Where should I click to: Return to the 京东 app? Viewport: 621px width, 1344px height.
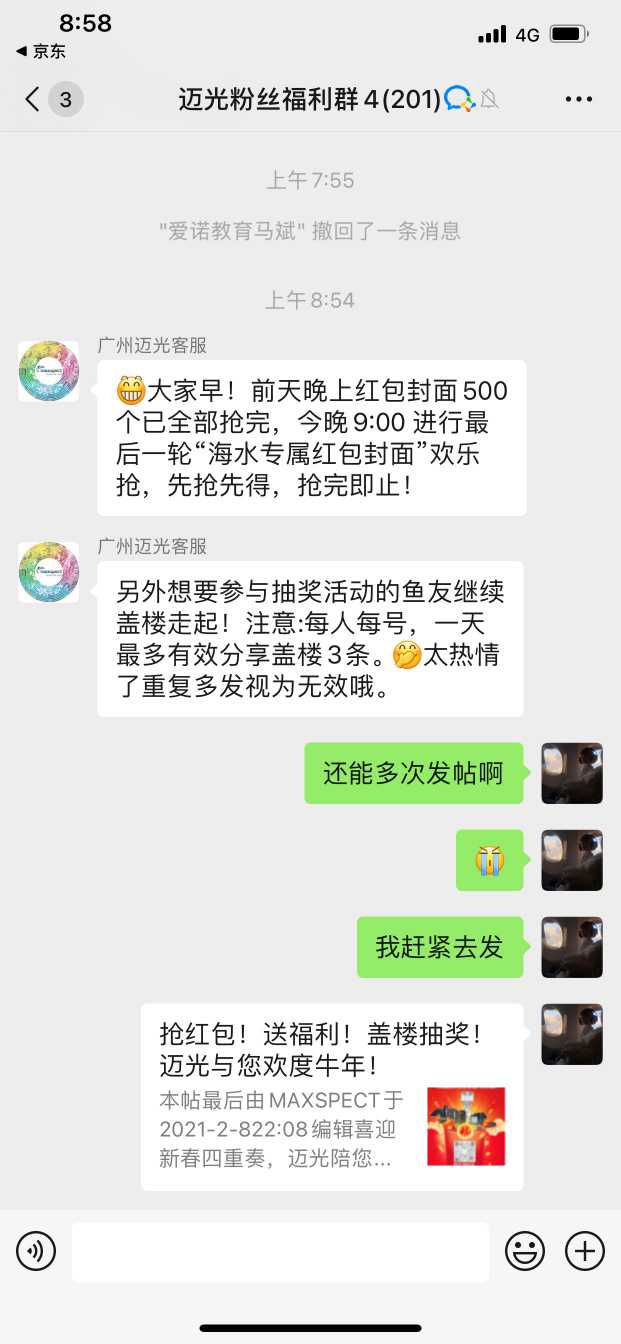point(42,51)
